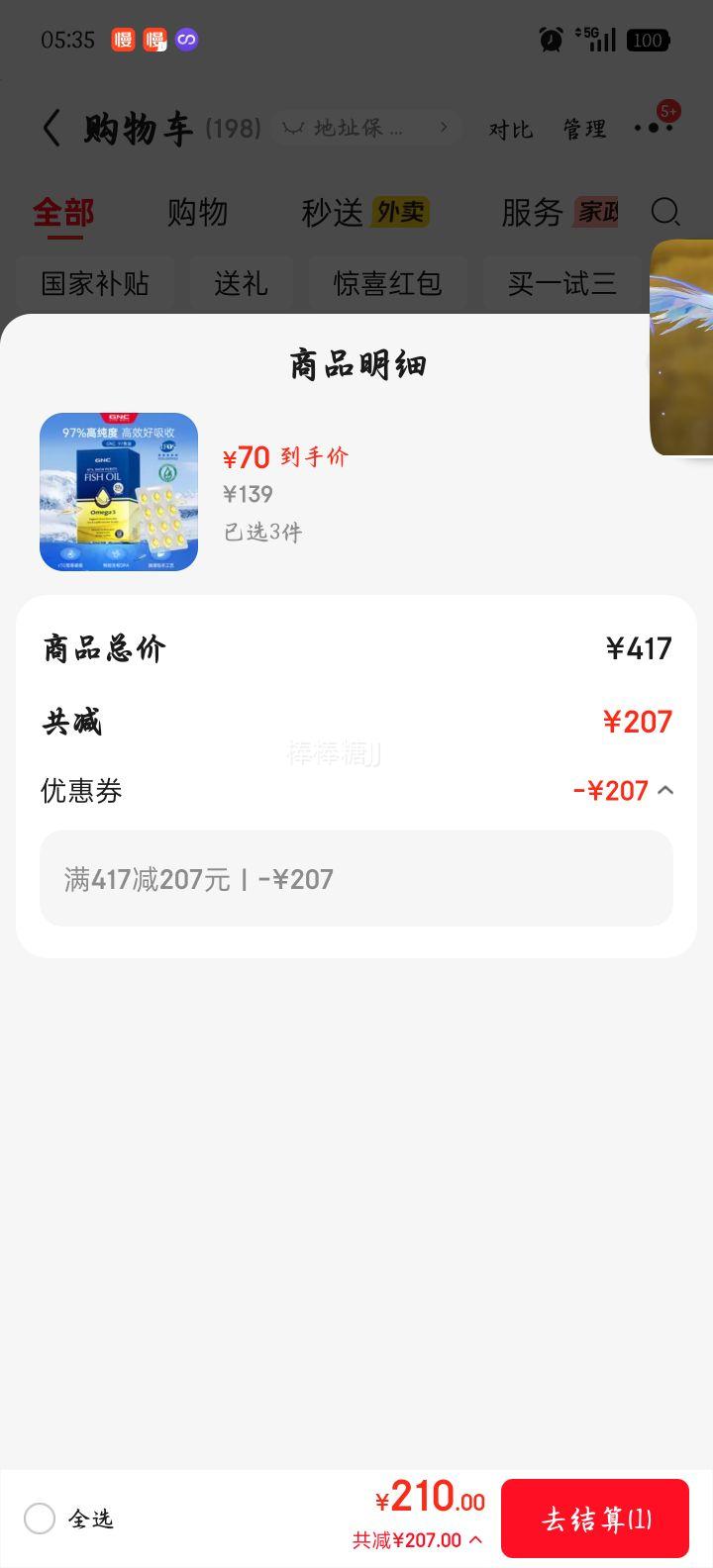Select the 送礼 filter chip

[x=241, y=284]
